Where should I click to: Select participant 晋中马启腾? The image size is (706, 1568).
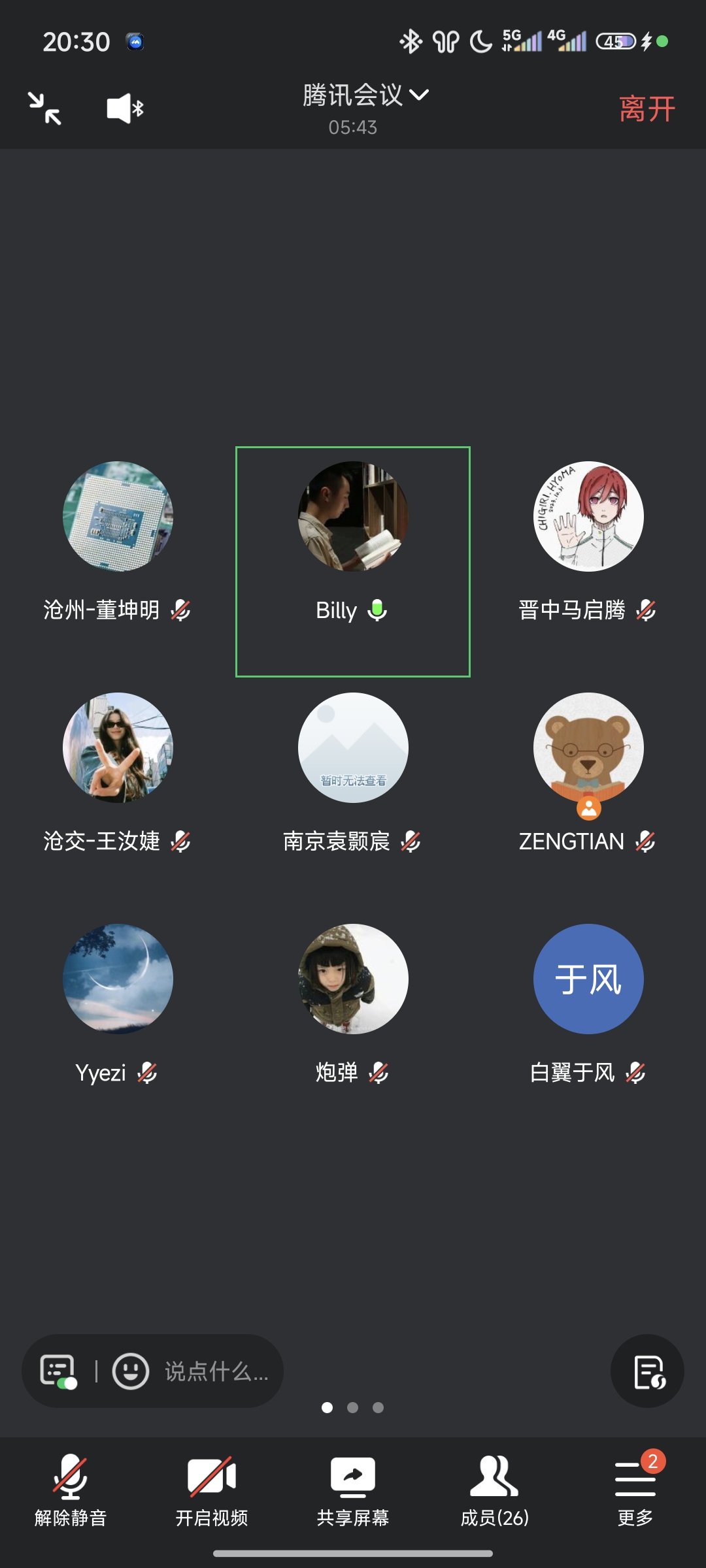[x=588, y=517]
